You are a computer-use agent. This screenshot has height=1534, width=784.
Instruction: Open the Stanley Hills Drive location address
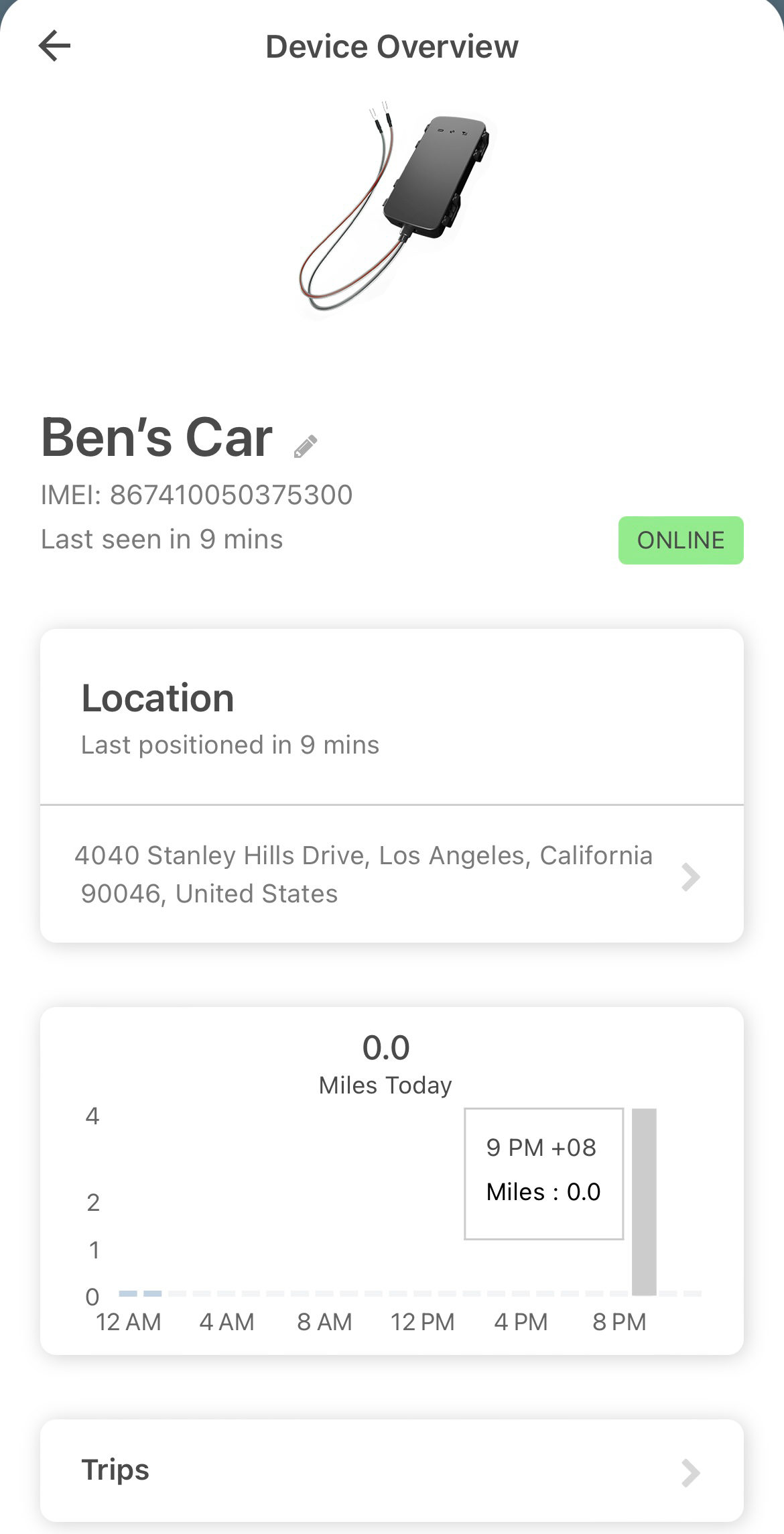(x=392, y=874)
